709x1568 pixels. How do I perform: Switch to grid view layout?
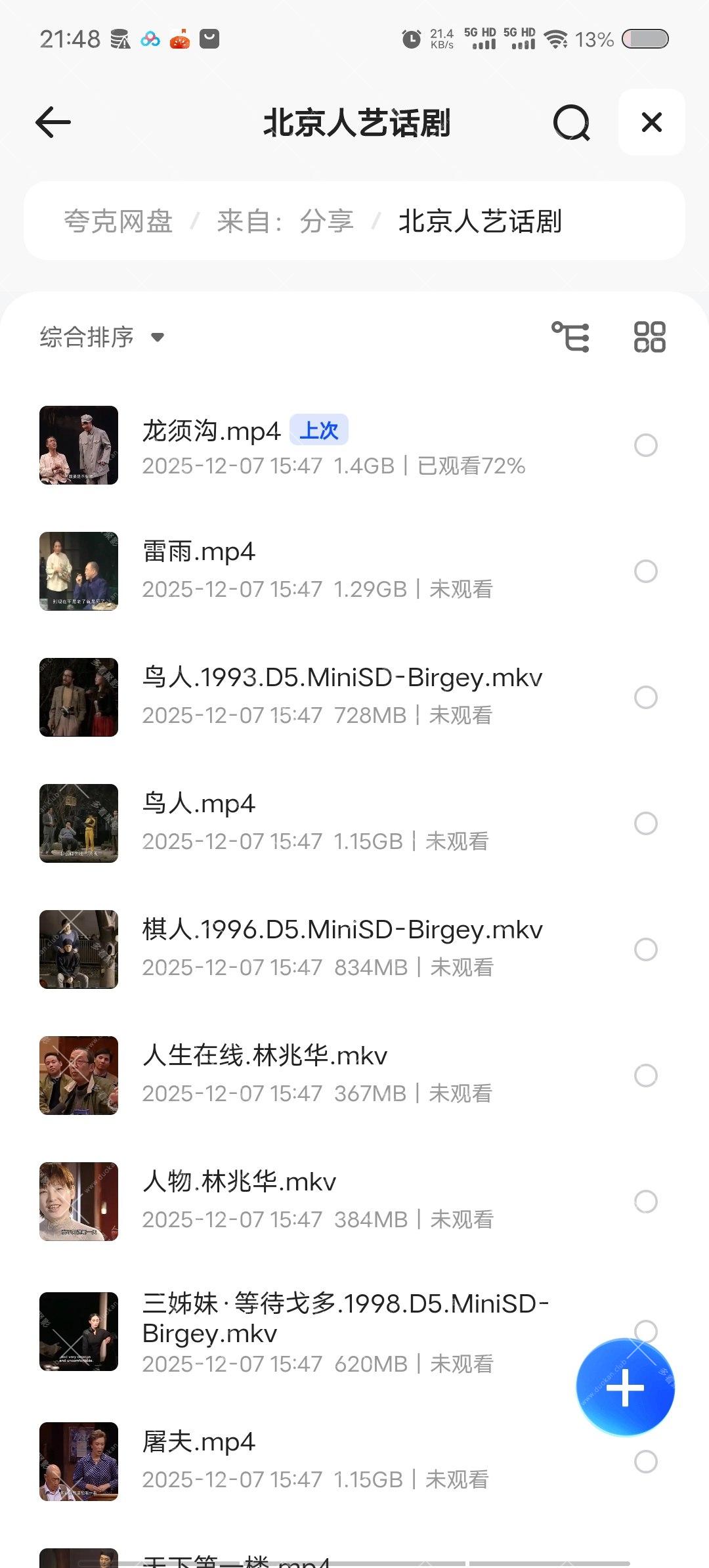point(649,337)
